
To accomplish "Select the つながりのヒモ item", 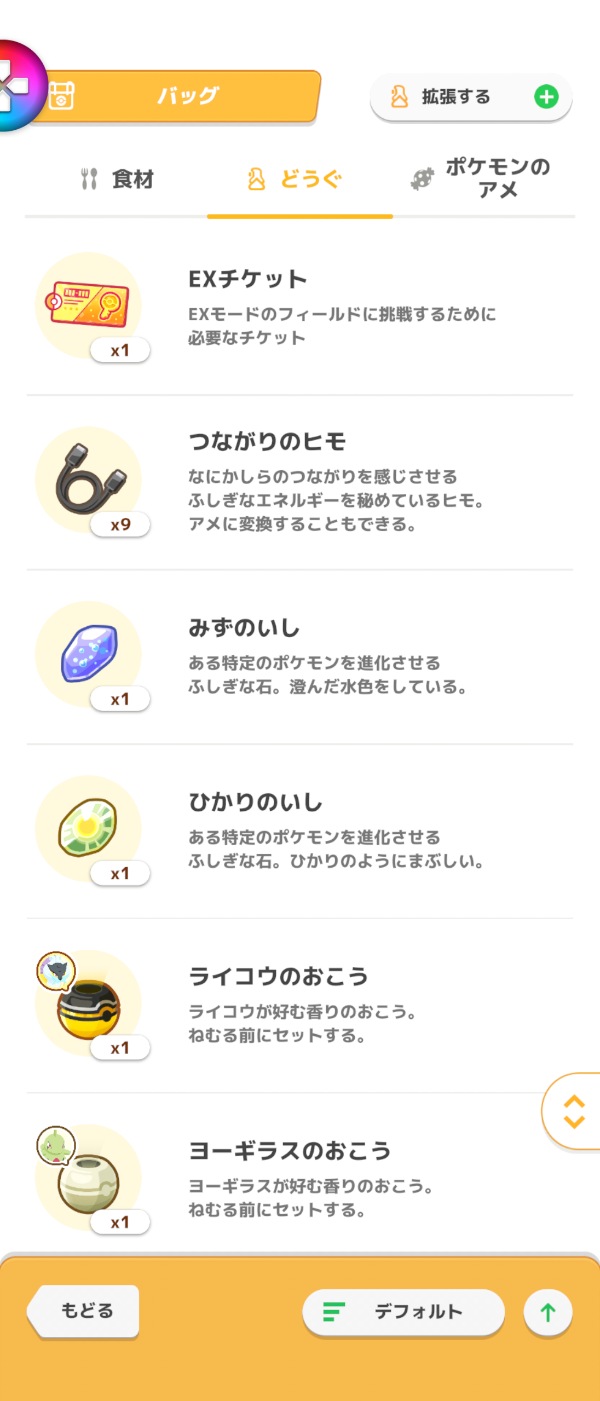I will point(300,483).
